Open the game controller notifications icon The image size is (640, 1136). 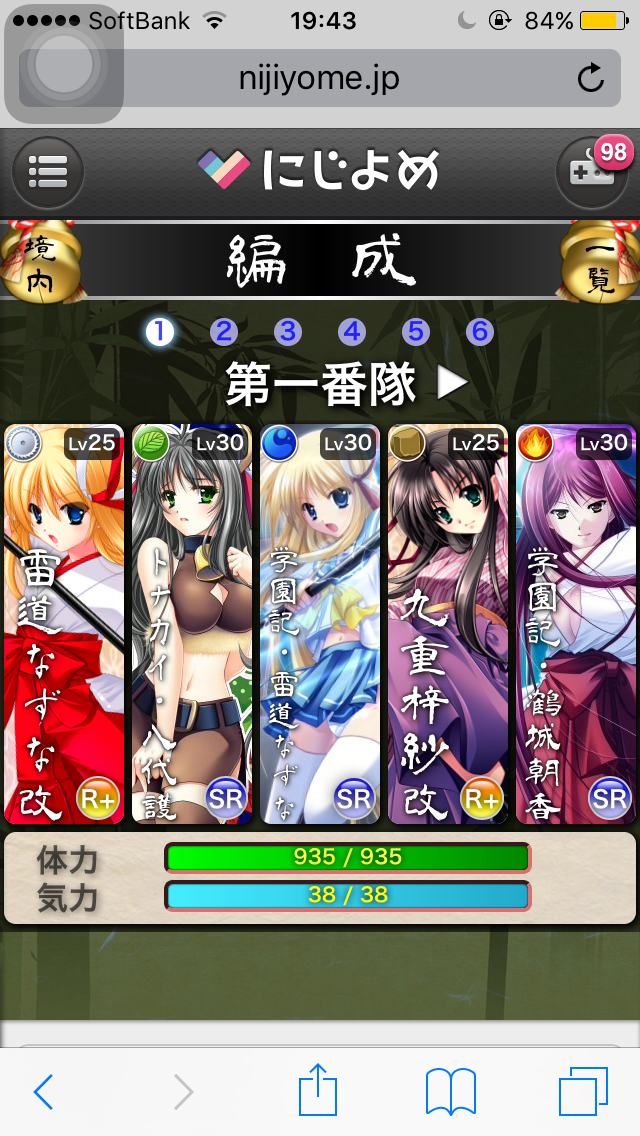(x=591, y=172)
